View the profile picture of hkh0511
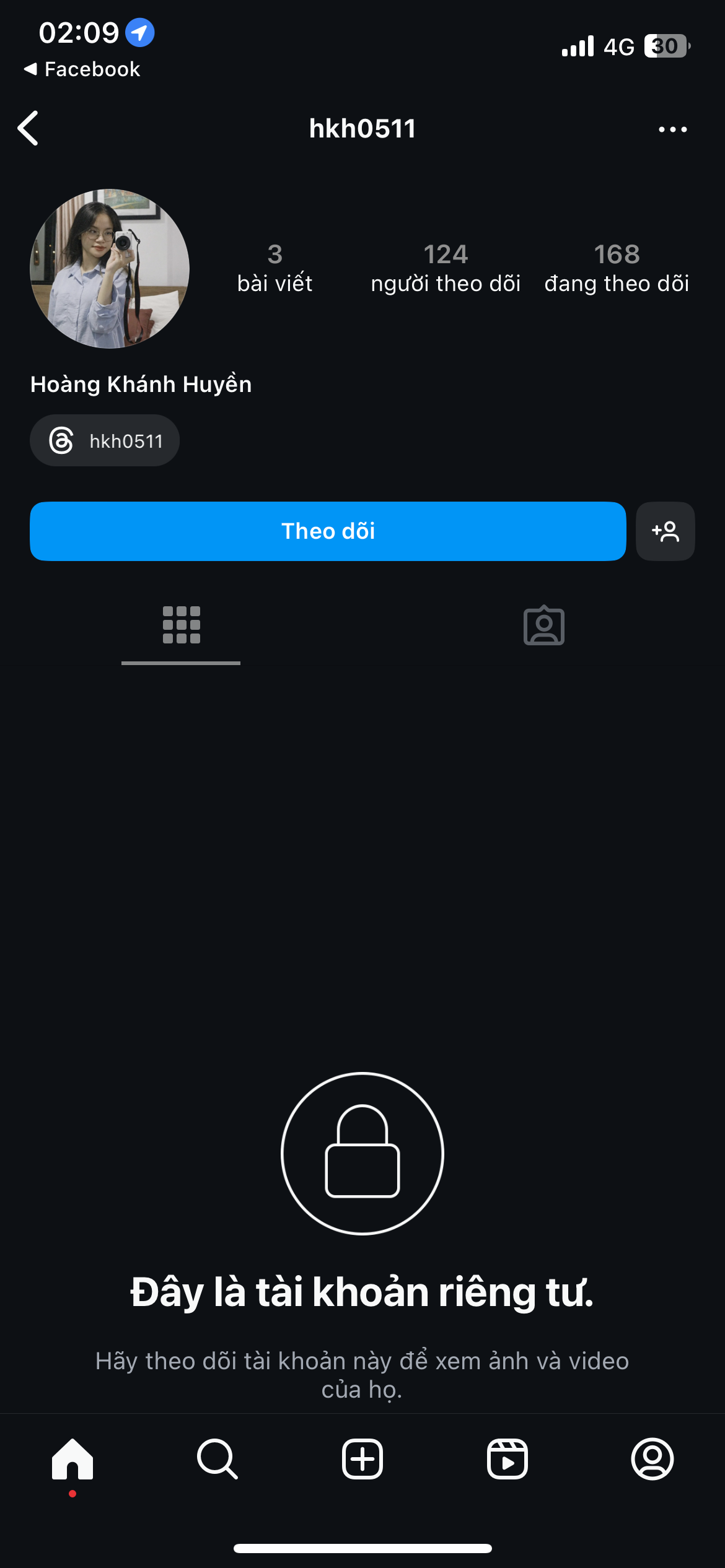This screenshot has width=725, height=1568. pos(110,269)
